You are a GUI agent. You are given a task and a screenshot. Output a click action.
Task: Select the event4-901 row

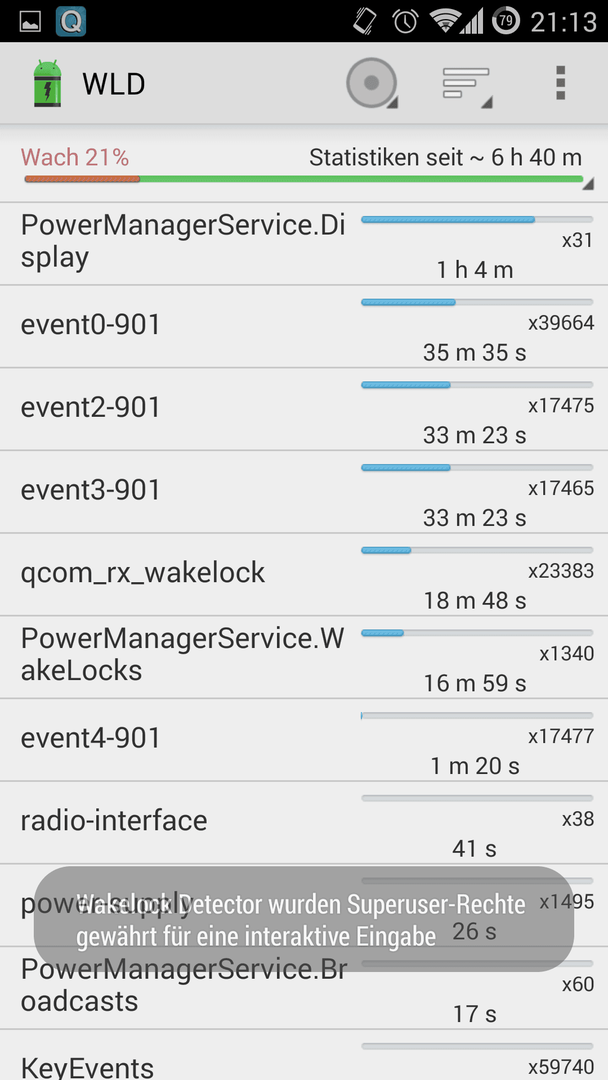304,740
